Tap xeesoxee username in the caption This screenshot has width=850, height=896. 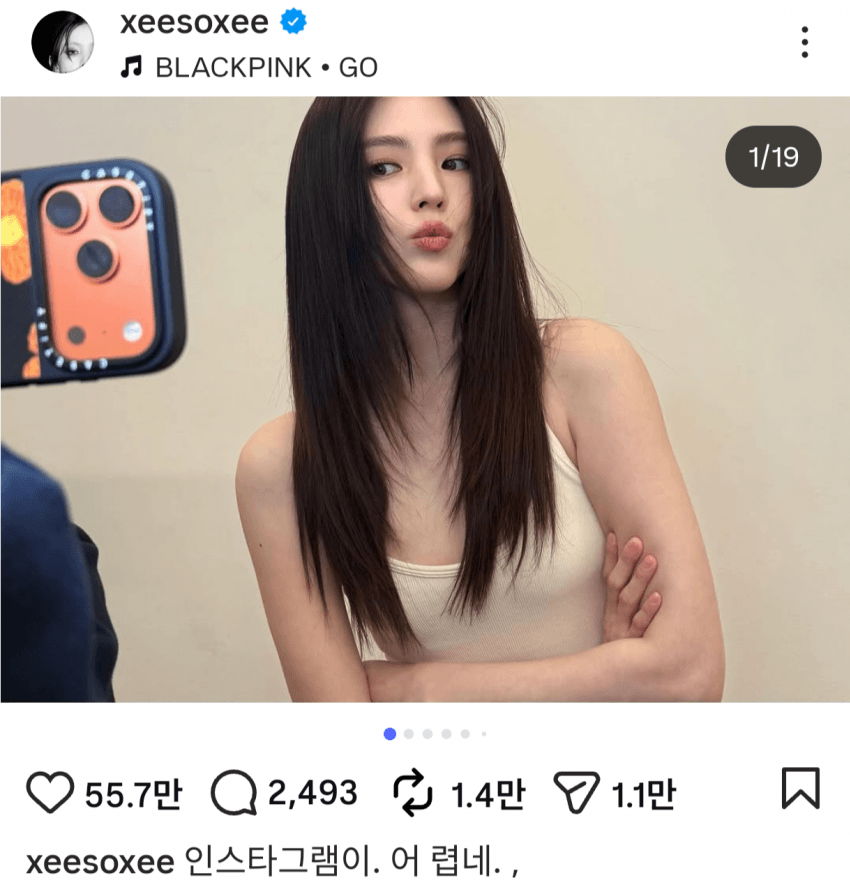tap(99, 862)
